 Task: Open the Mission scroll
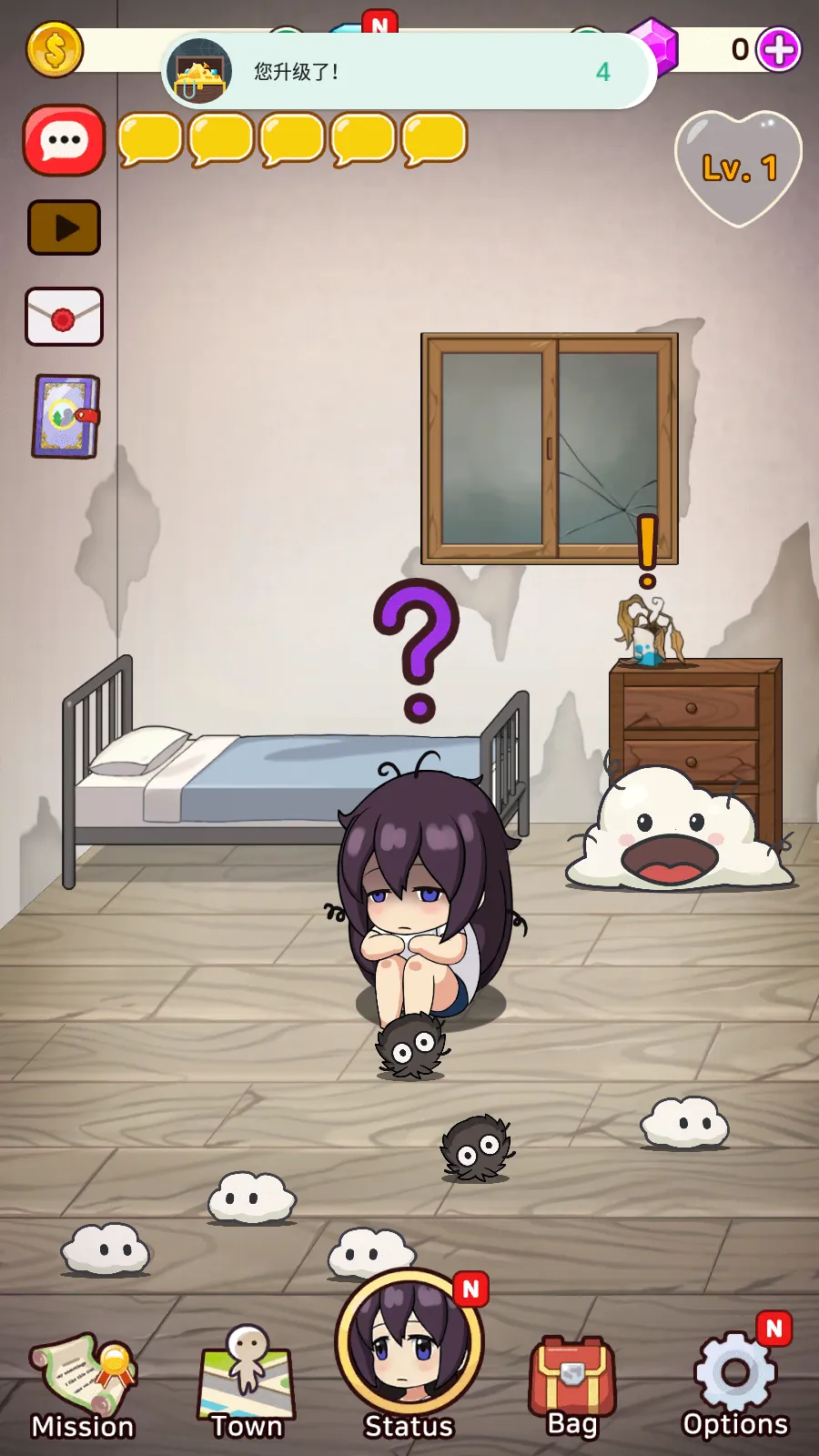(82, 1385)
